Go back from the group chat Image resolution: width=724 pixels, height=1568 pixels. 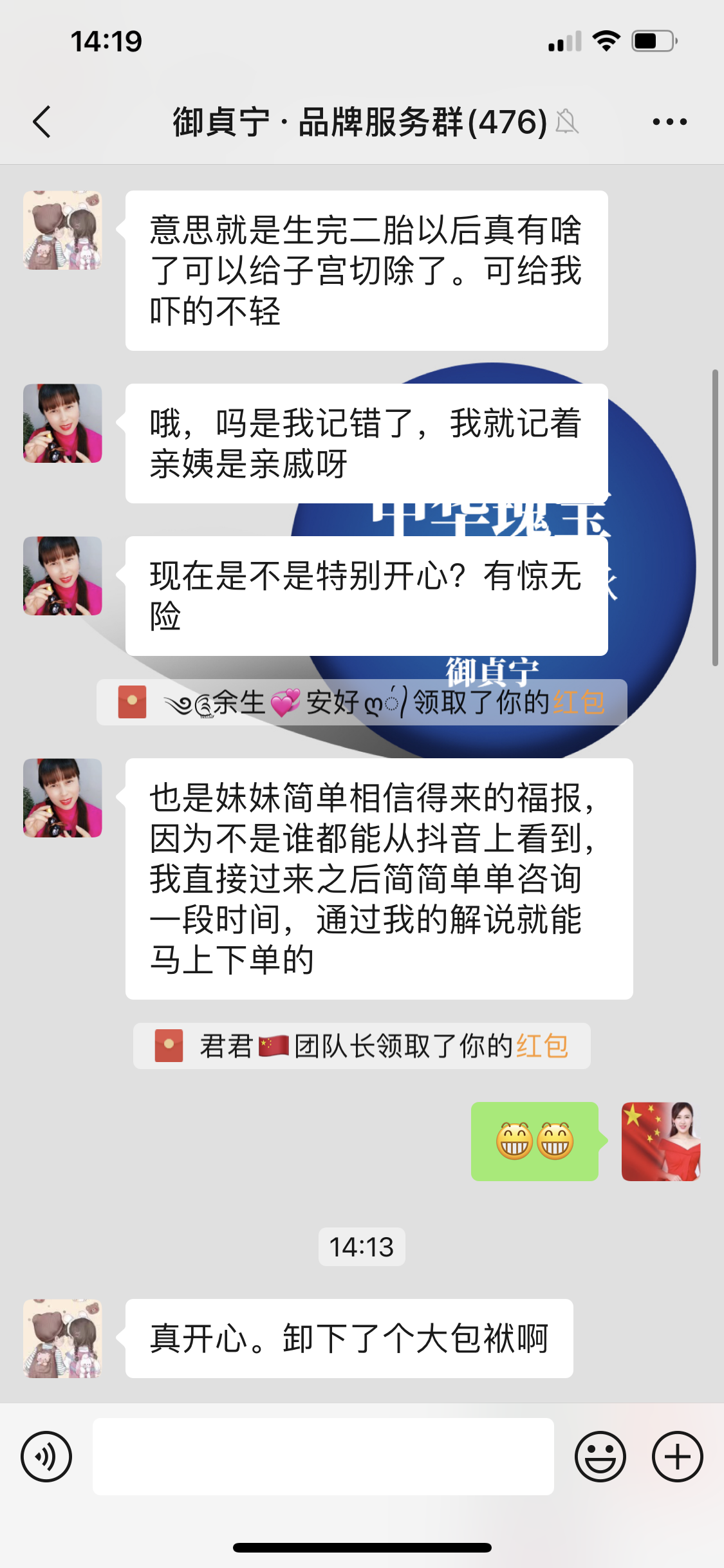point(42,122)
